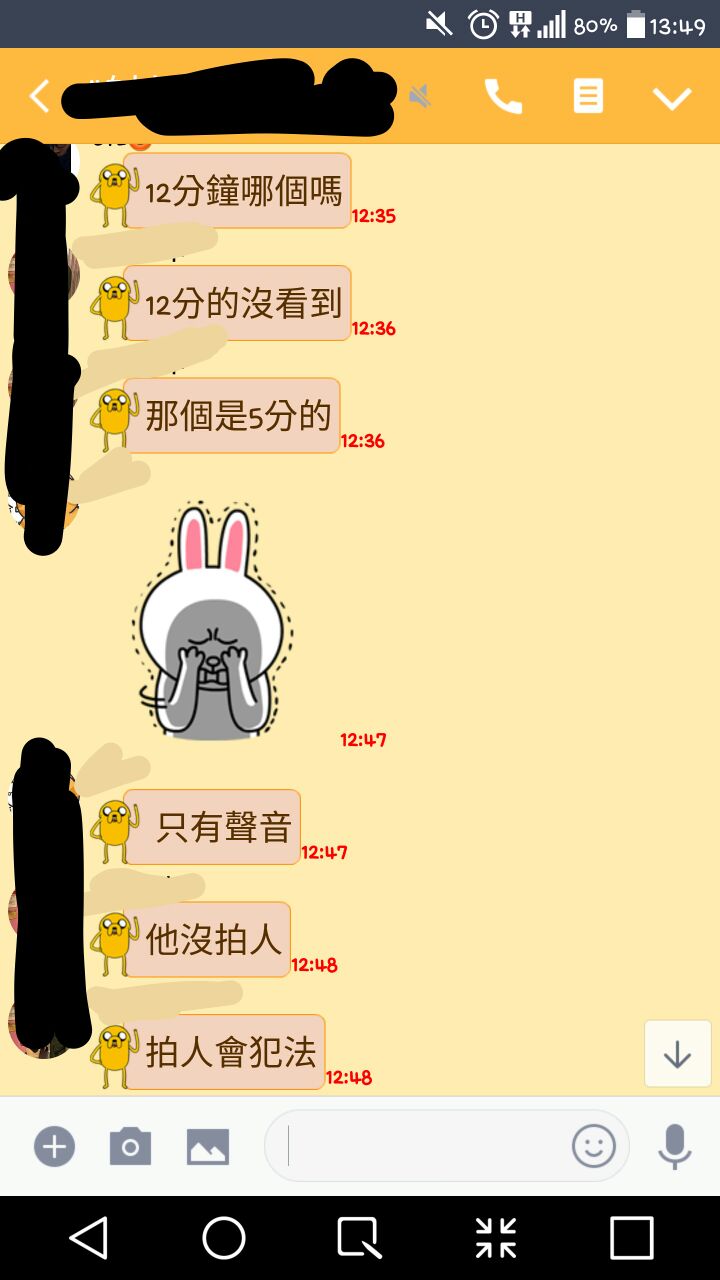Go back from this chat
720x1280 pixels.
point(38,97)
